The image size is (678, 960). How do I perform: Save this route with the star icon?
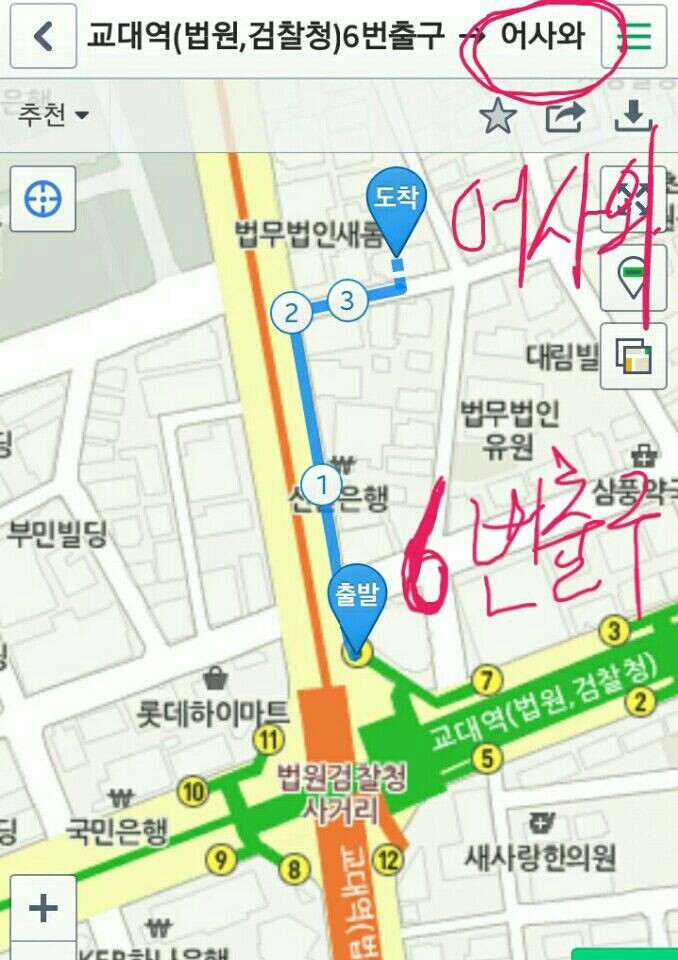[498, 118]
